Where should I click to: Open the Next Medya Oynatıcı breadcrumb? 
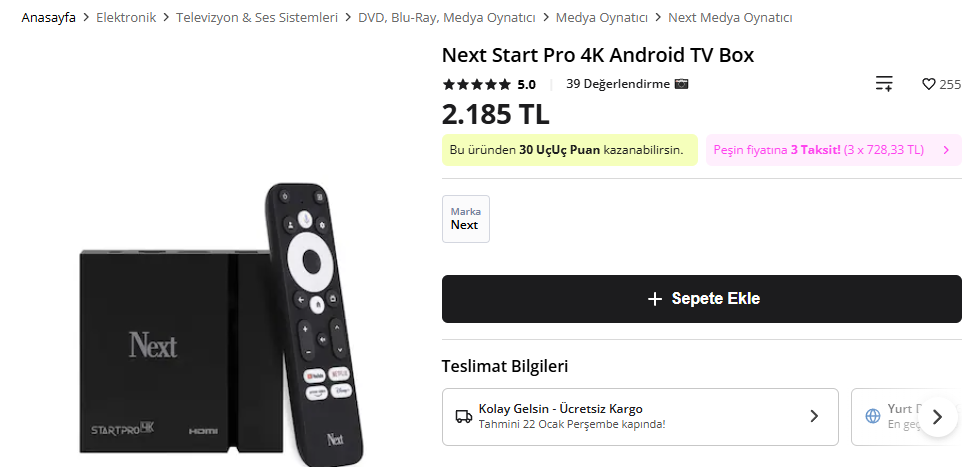tap(730, 17)
